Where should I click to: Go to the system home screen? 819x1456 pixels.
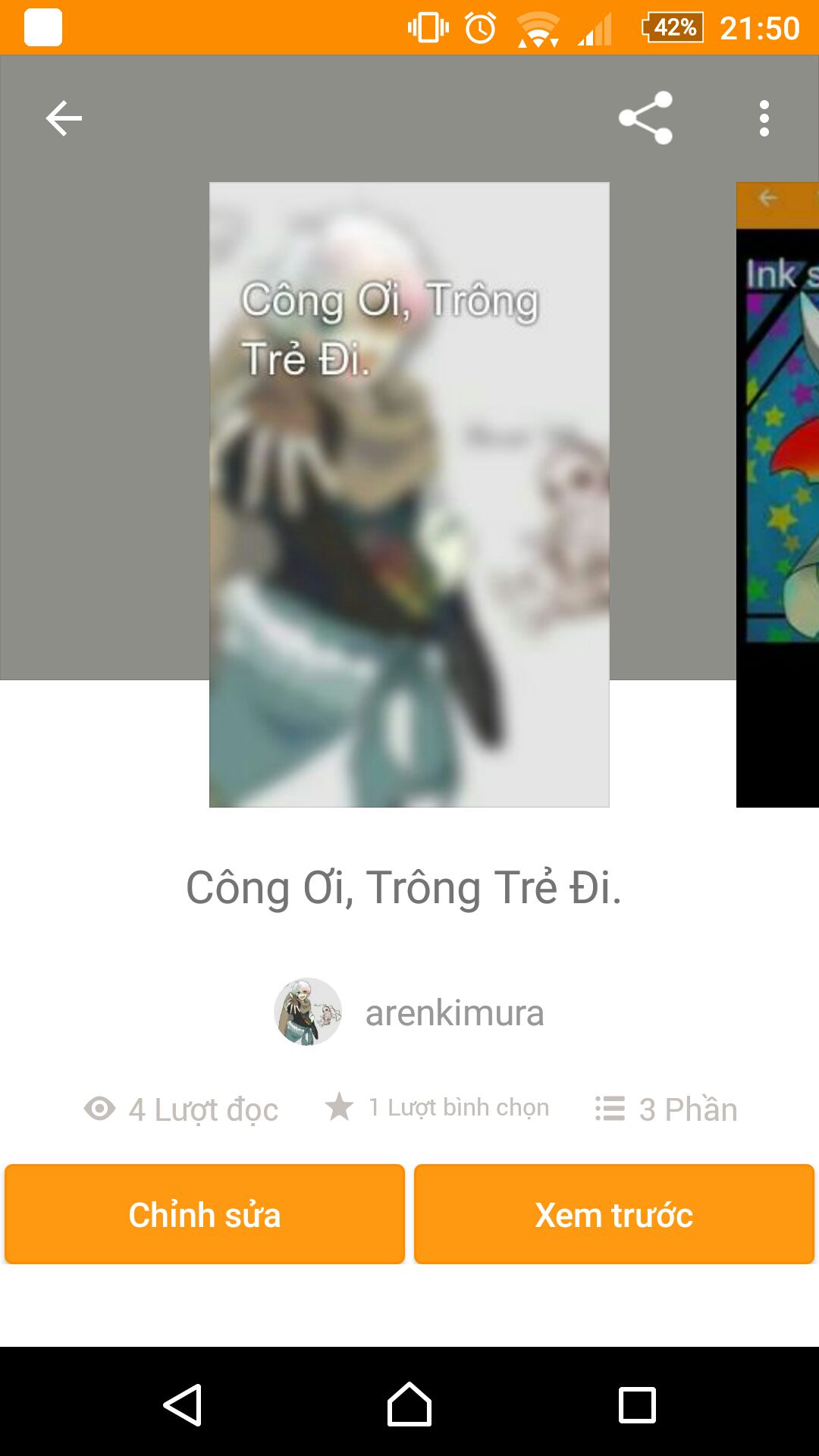point(409,1404)
